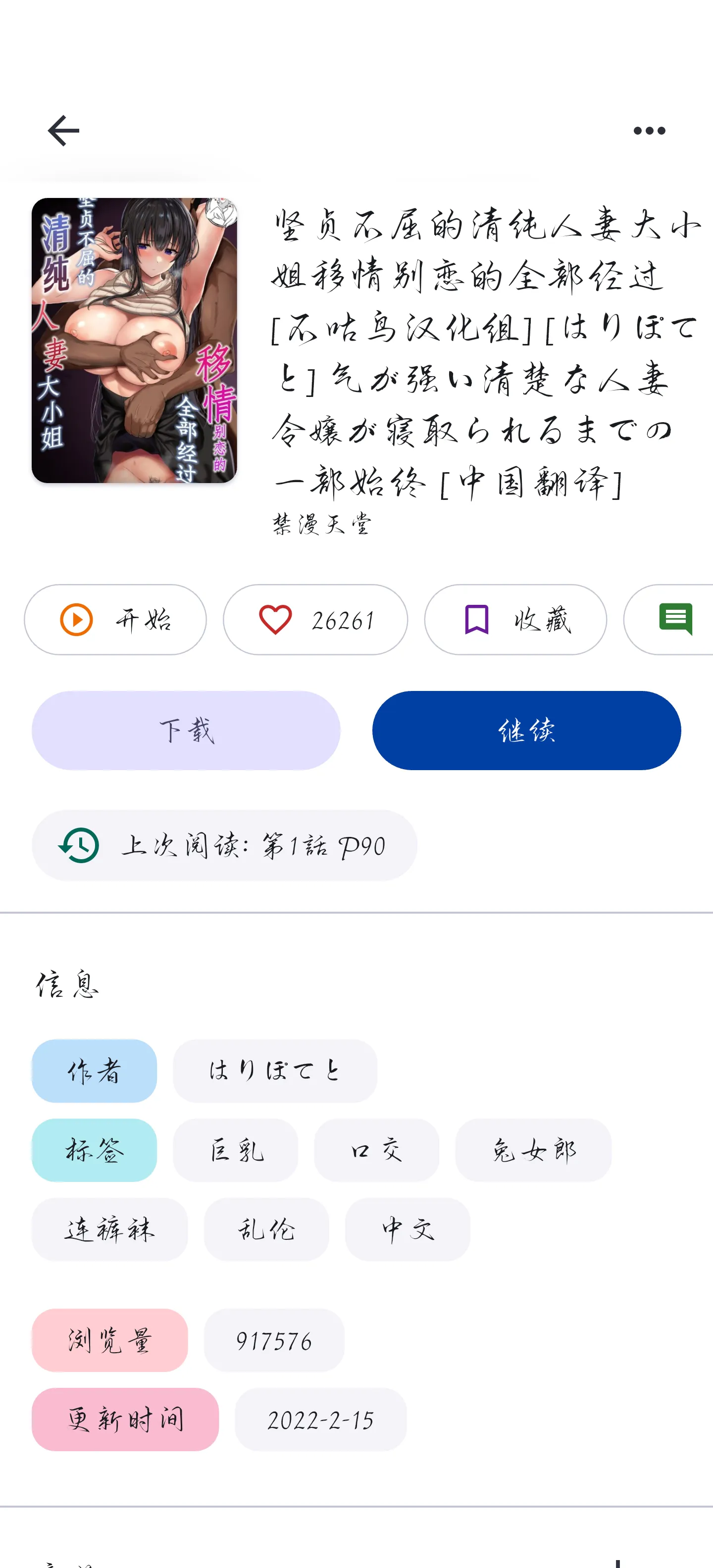Tap 继续 to continue reading
Viewport: 713px width, 1568px height.
(527, 731)
